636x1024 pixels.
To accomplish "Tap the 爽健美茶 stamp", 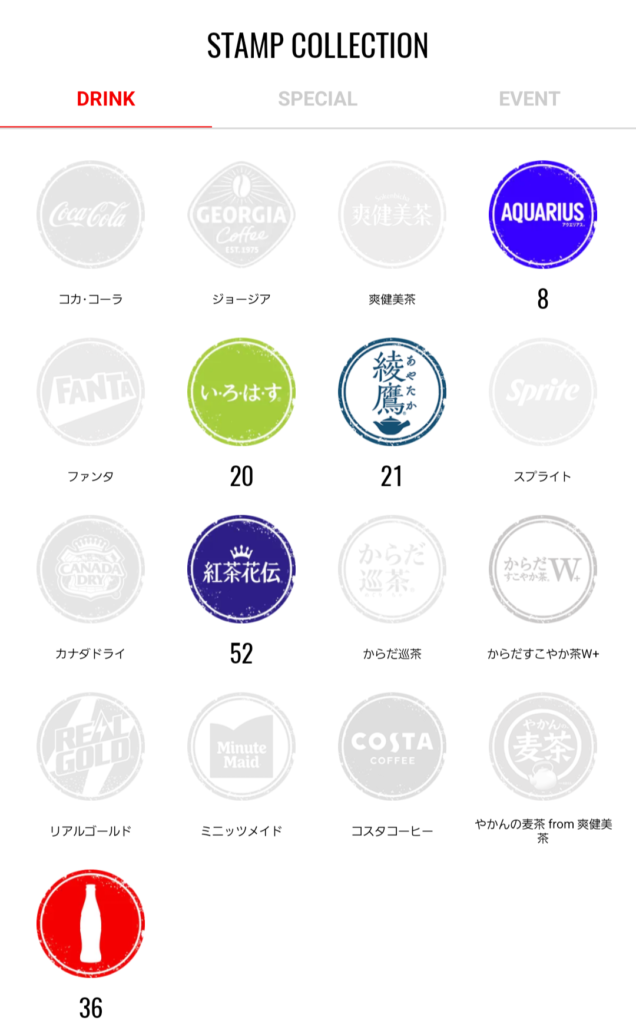I will 392,214.
